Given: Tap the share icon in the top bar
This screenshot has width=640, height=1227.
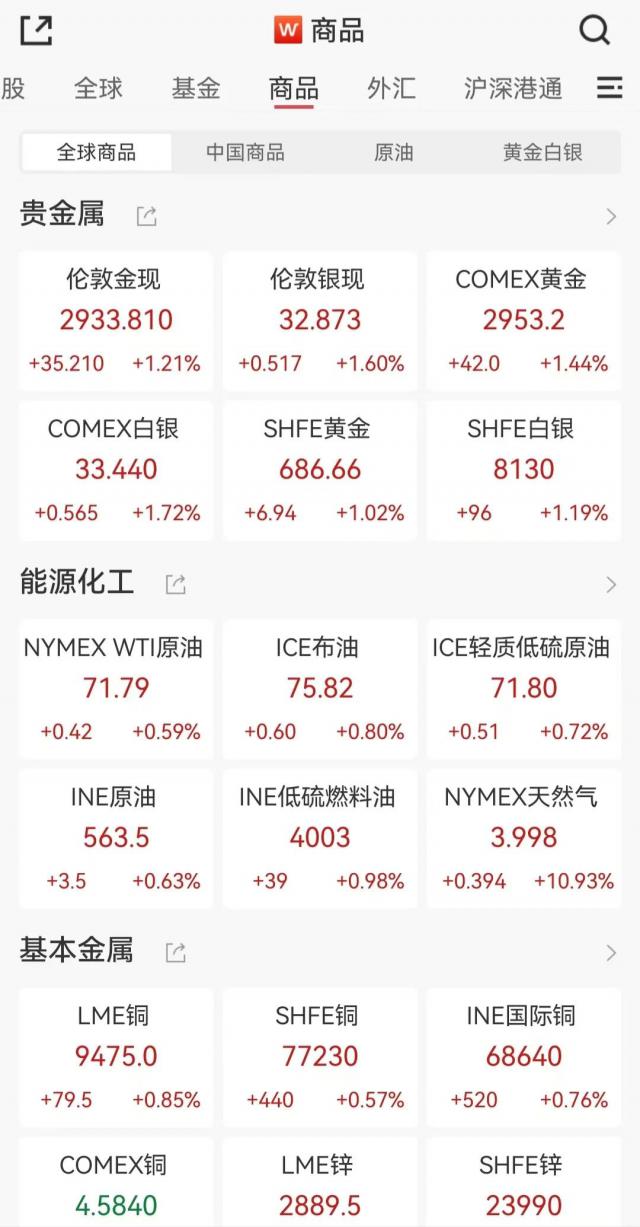Looking at the screenshot, I should tap(36, 31).
